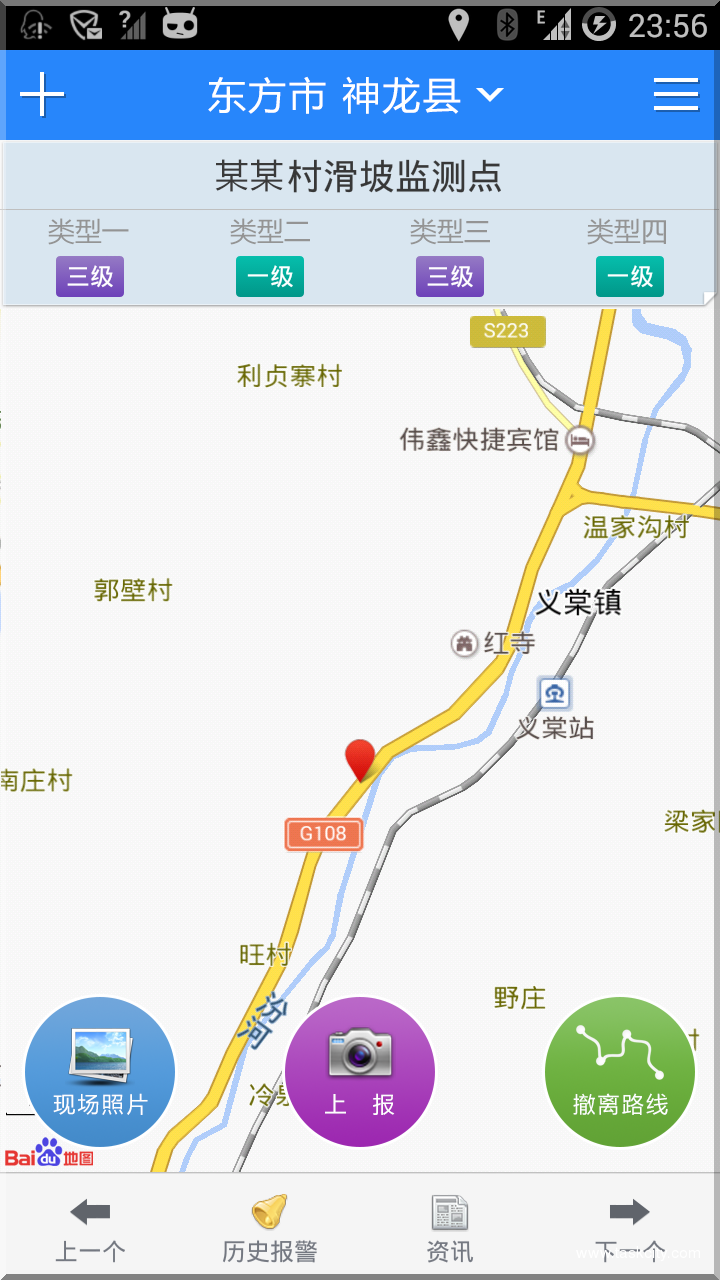Tap the 红寺 temple icon on the map
Screen dimensions: 720x1280
coord(466,643)
